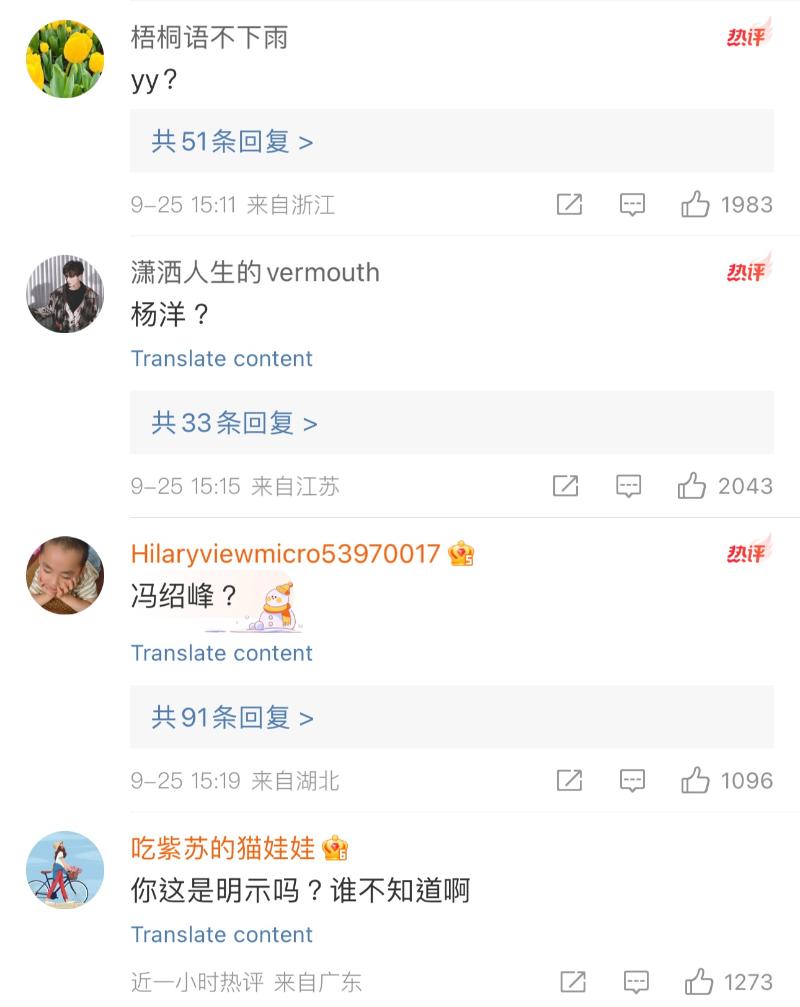Visit Hilaryviewmicro53970017's profile
Image resolution: width=800 pixels, height=1007 pixels.
point(285,554)
